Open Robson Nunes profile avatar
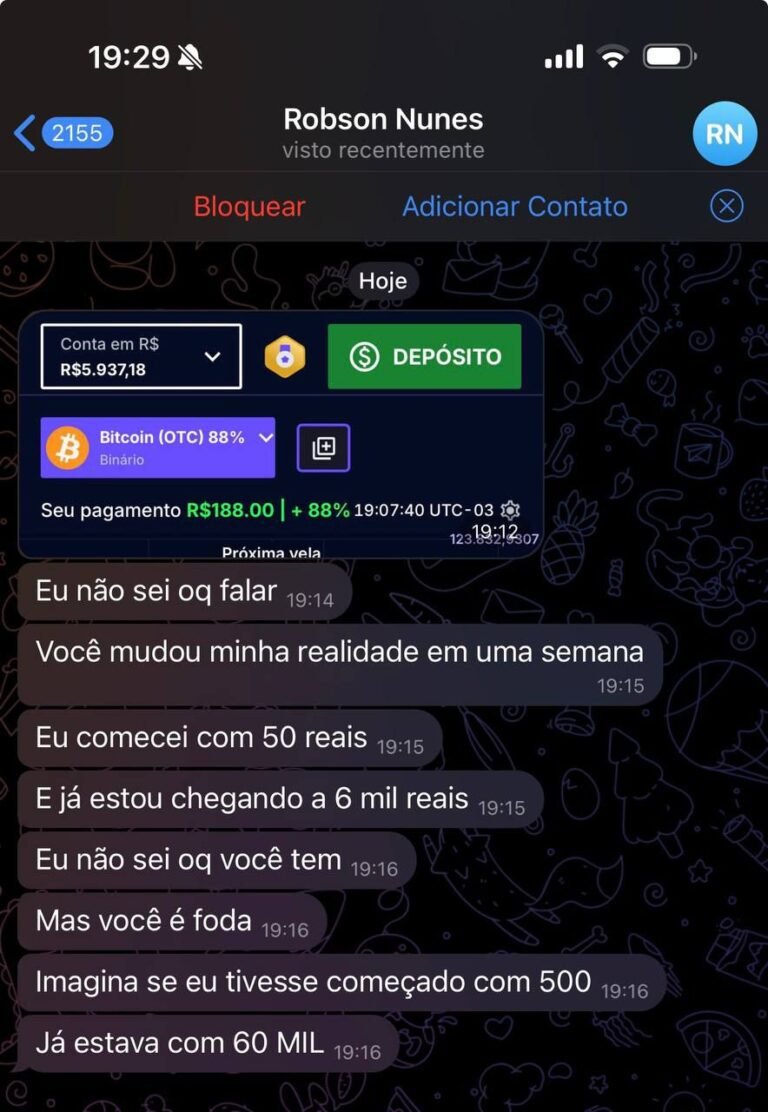 (x=724, y=134)
